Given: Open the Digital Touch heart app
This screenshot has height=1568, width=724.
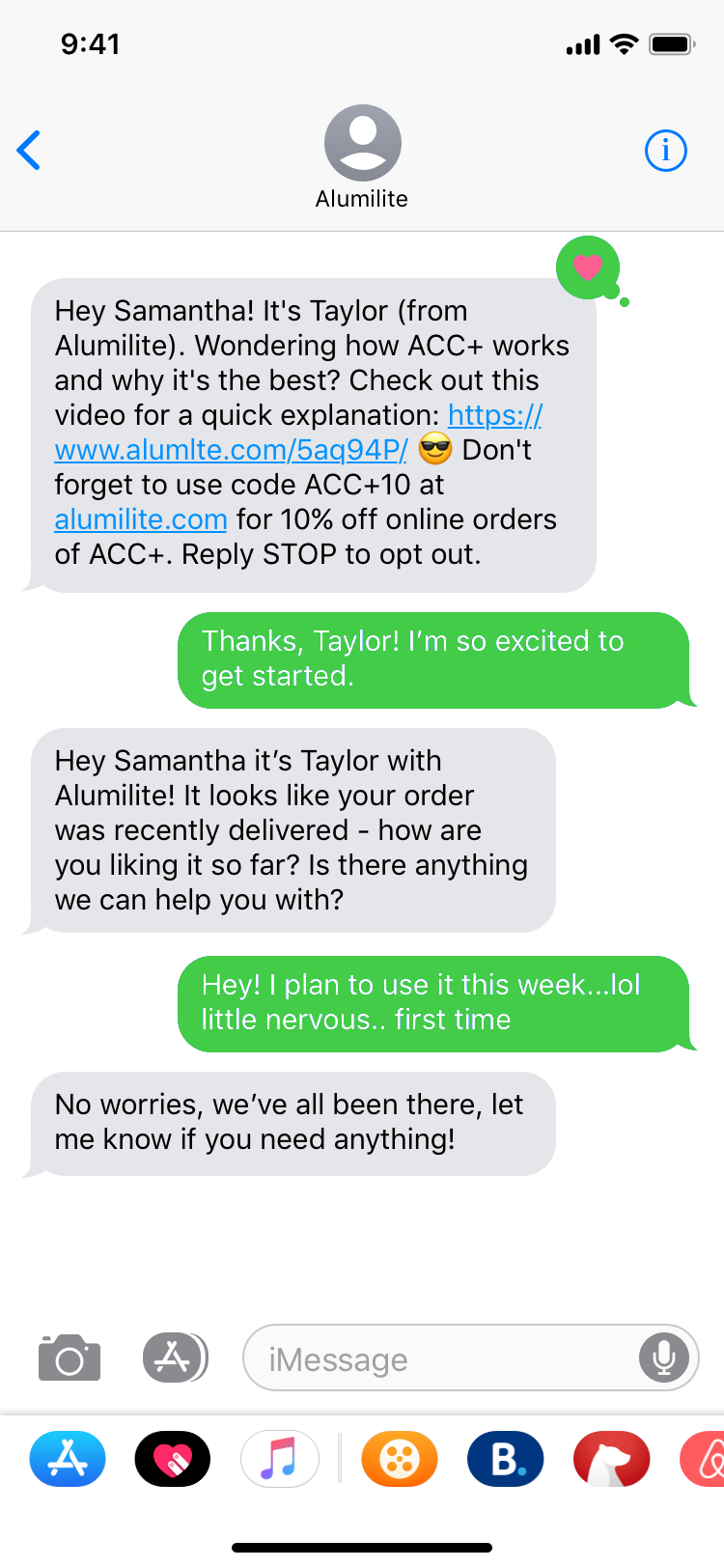Looking at the screenshot, I should 173,1458.
